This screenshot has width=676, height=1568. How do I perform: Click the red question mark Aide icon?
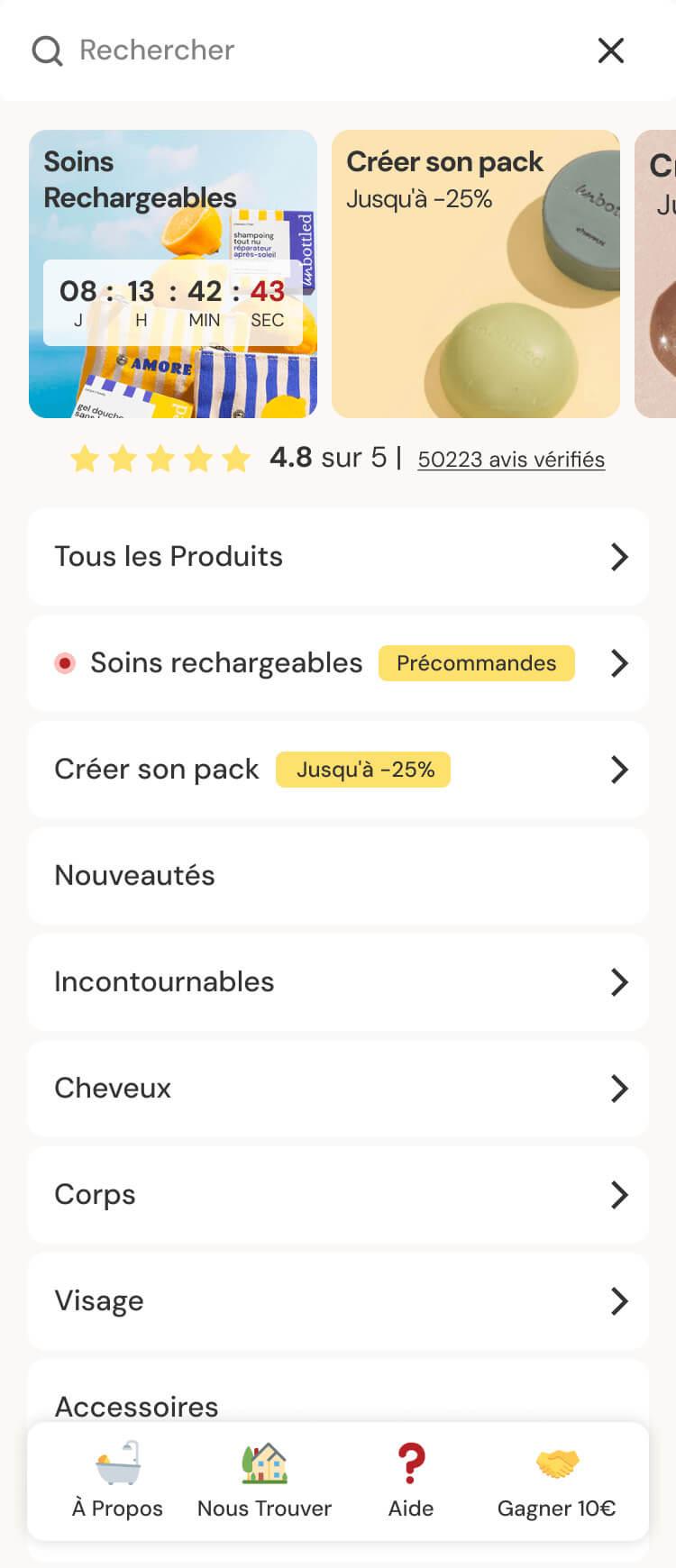pos(411,1462)
